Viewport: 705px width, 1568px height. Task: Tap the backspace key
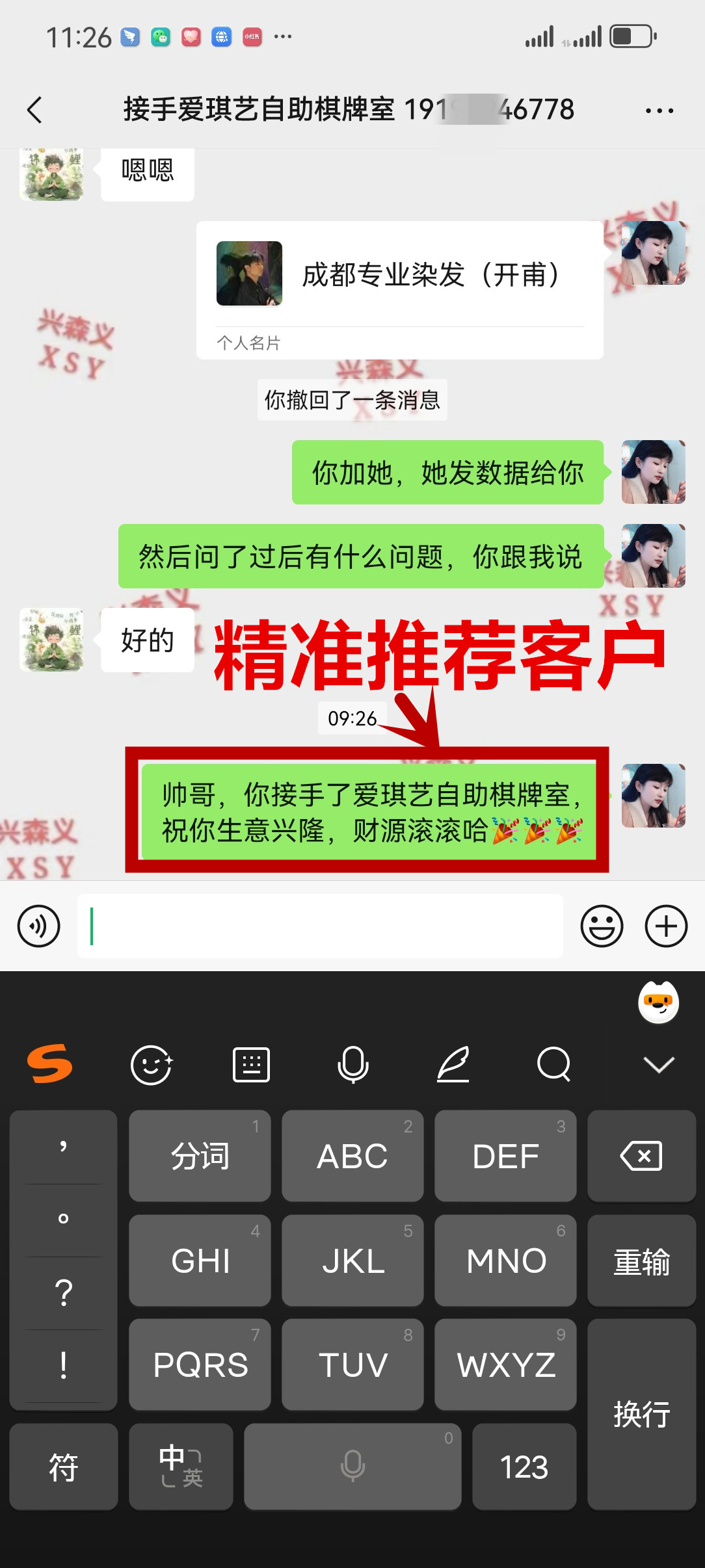(641, 1156)
